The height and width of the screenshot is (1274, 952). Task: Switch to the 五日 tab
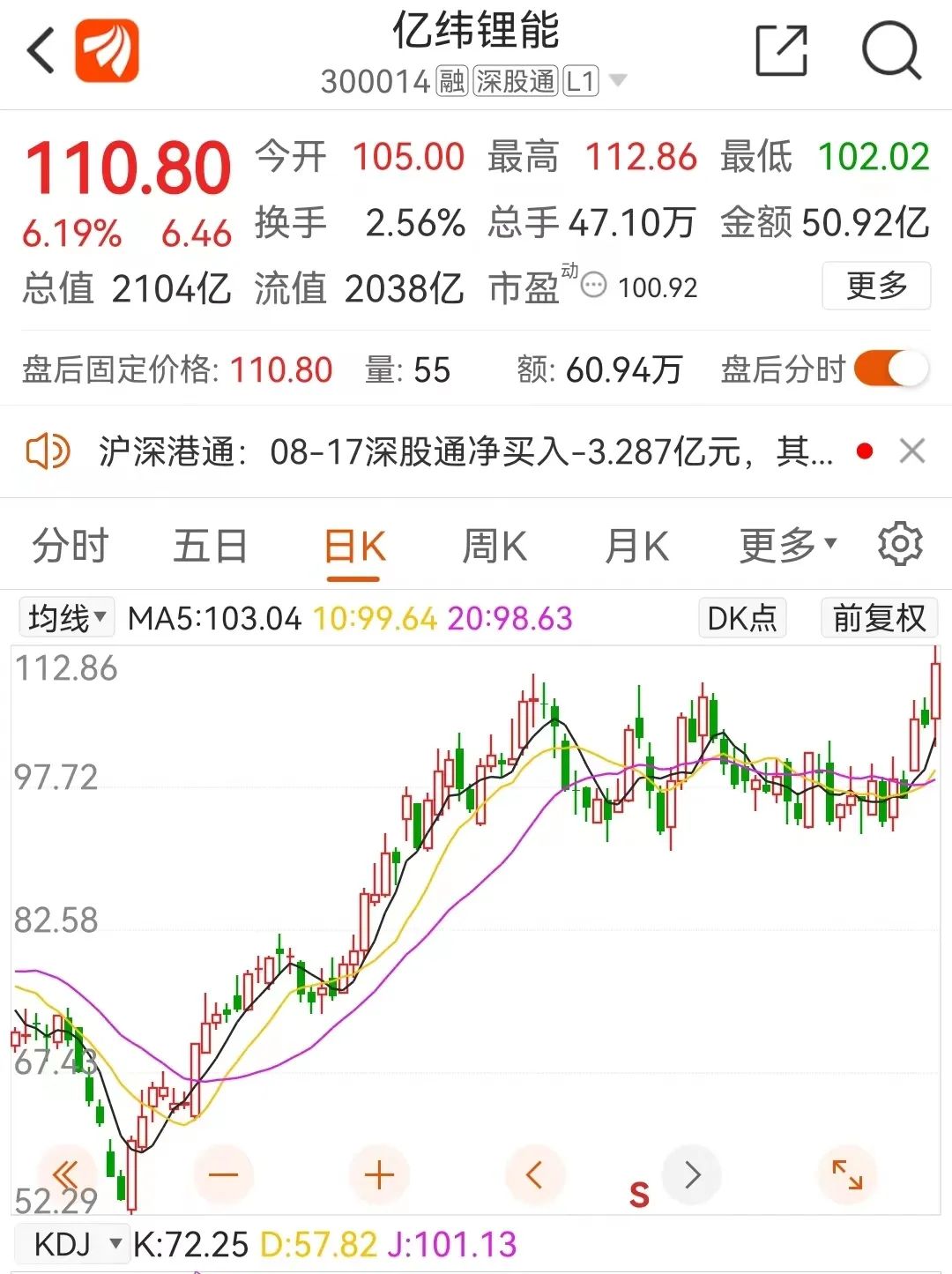(x=210, y=546)
